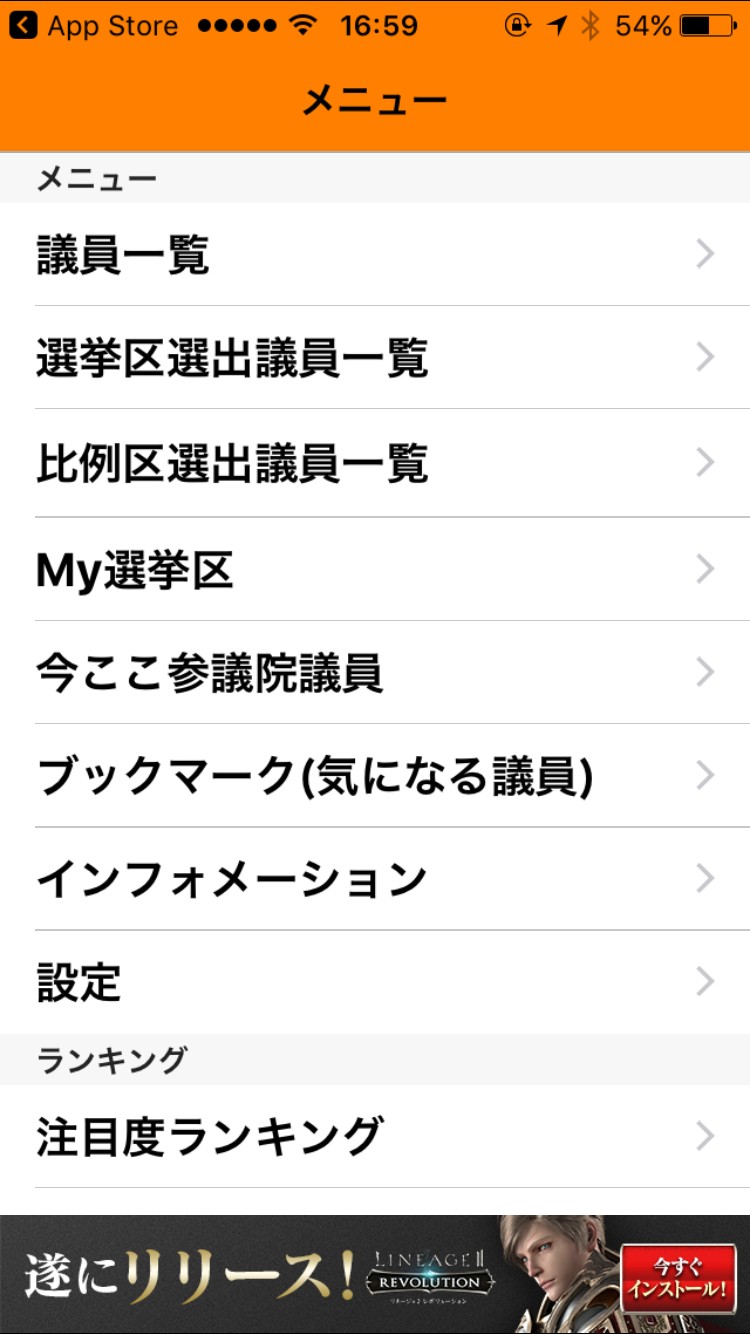Image resolution: width=750 pixels, height=1334 pixels.
Task: Open 注目度ランキング
Action: tap(375, 1137)
